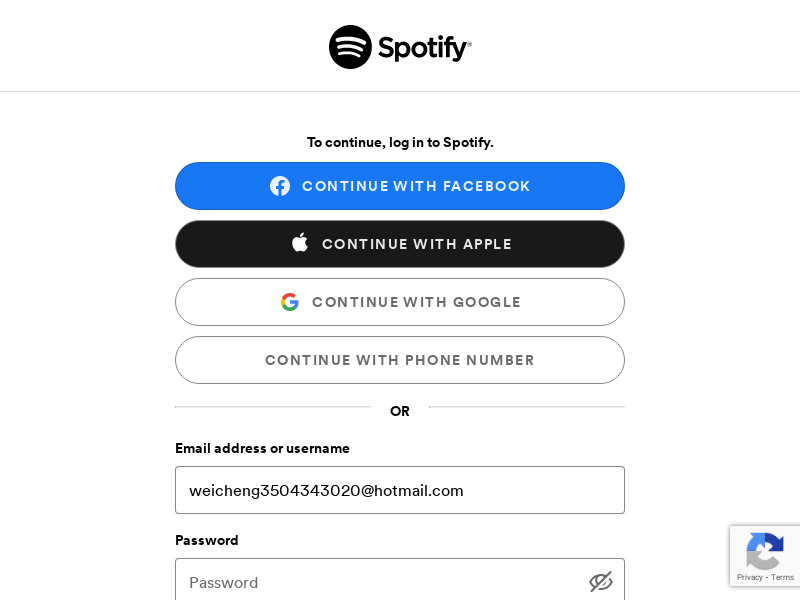
Task: Select Continue with Phone Number
Action: click(400, 360)
